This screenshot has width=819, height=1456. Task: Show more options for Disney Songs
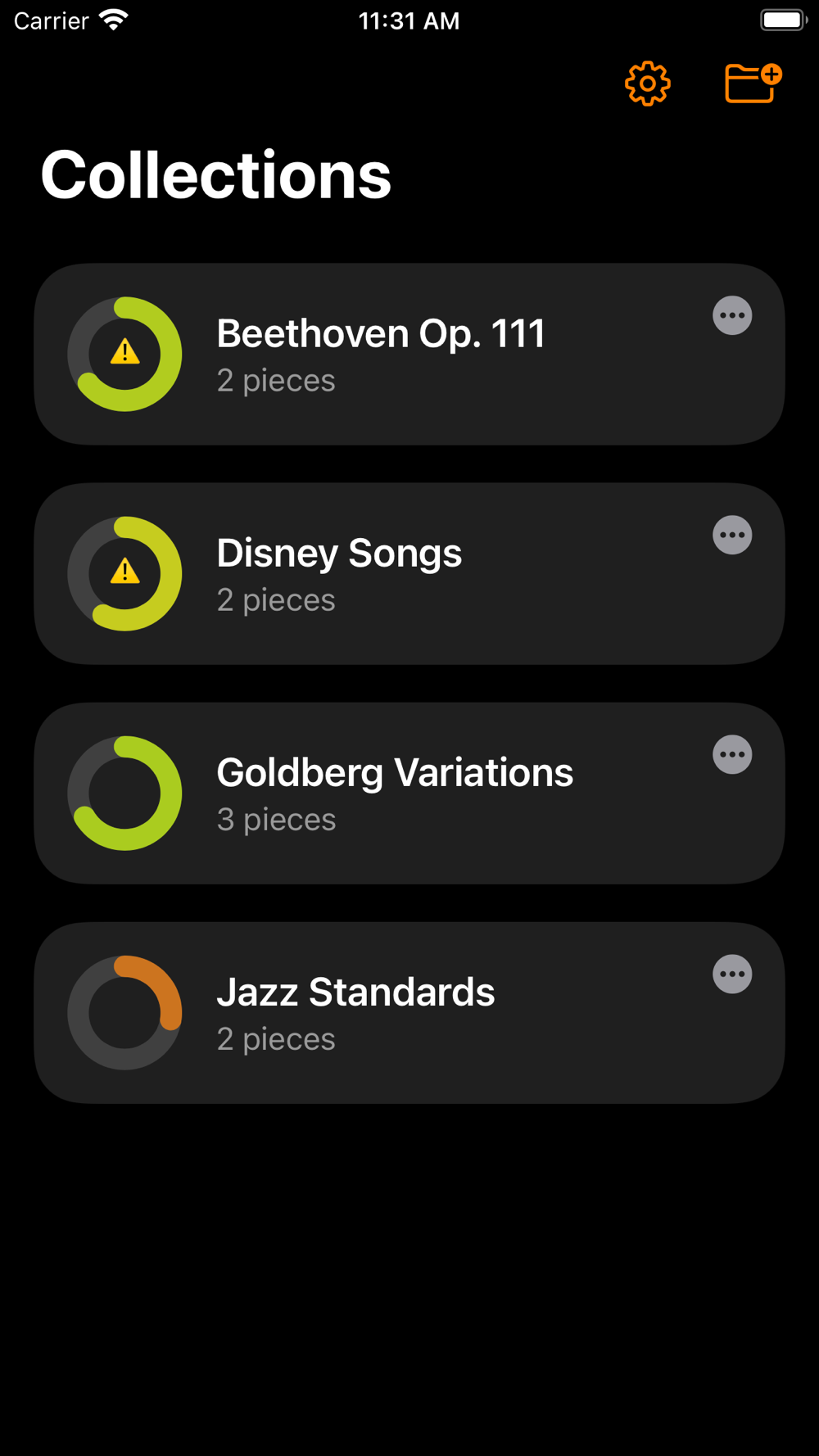[732, 535]
